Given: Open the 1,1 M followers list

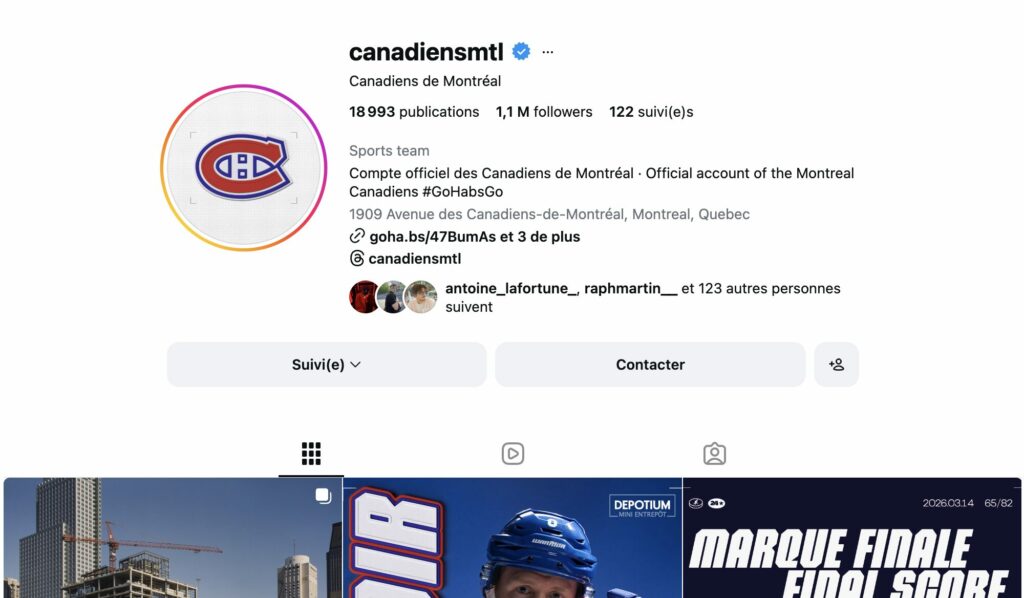Looking at the screenshot, I should (544, 112).
